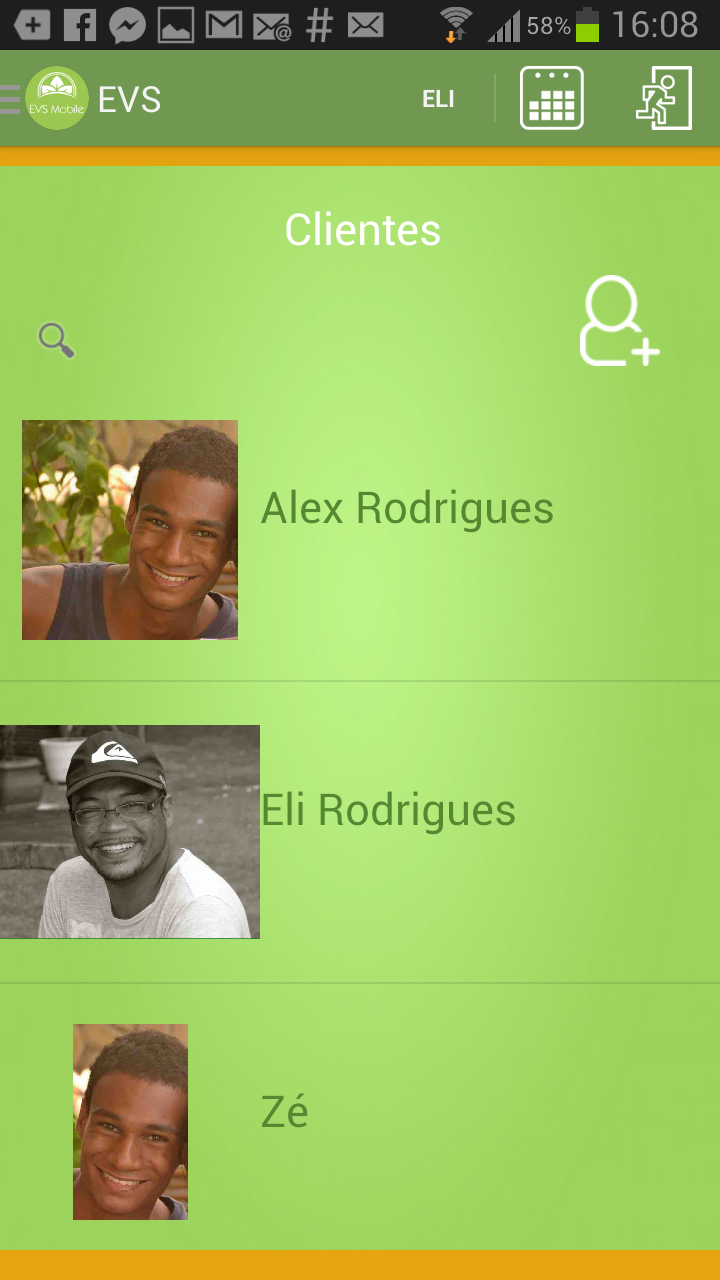Viewport: 720px width, 1280px height.
Task: Open the hamburger drawer menu
Action: [10, 99]
